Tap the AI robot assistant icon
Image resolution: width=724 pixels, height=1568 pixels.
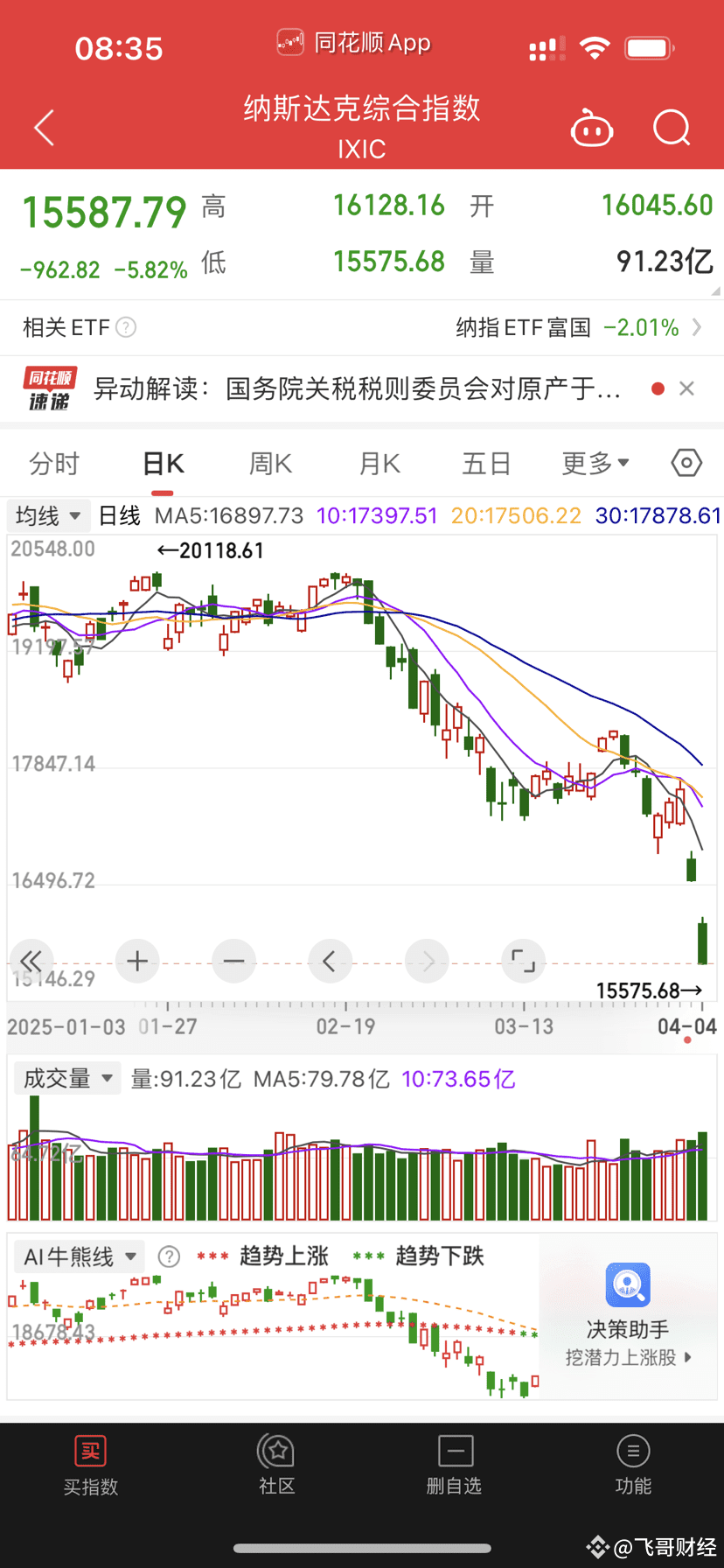coord(591,128)
